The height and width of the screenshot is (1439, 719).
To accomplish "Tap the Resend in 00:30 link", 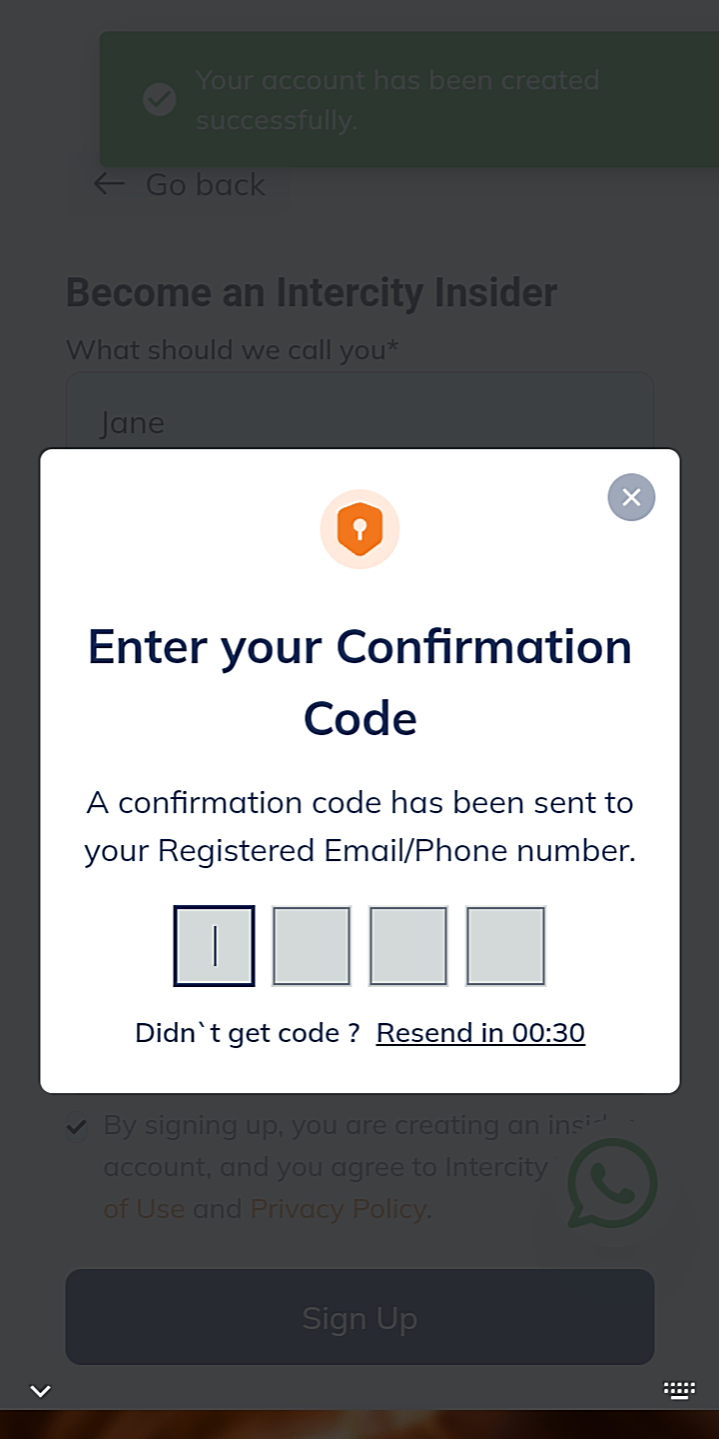I will 480,1032.
